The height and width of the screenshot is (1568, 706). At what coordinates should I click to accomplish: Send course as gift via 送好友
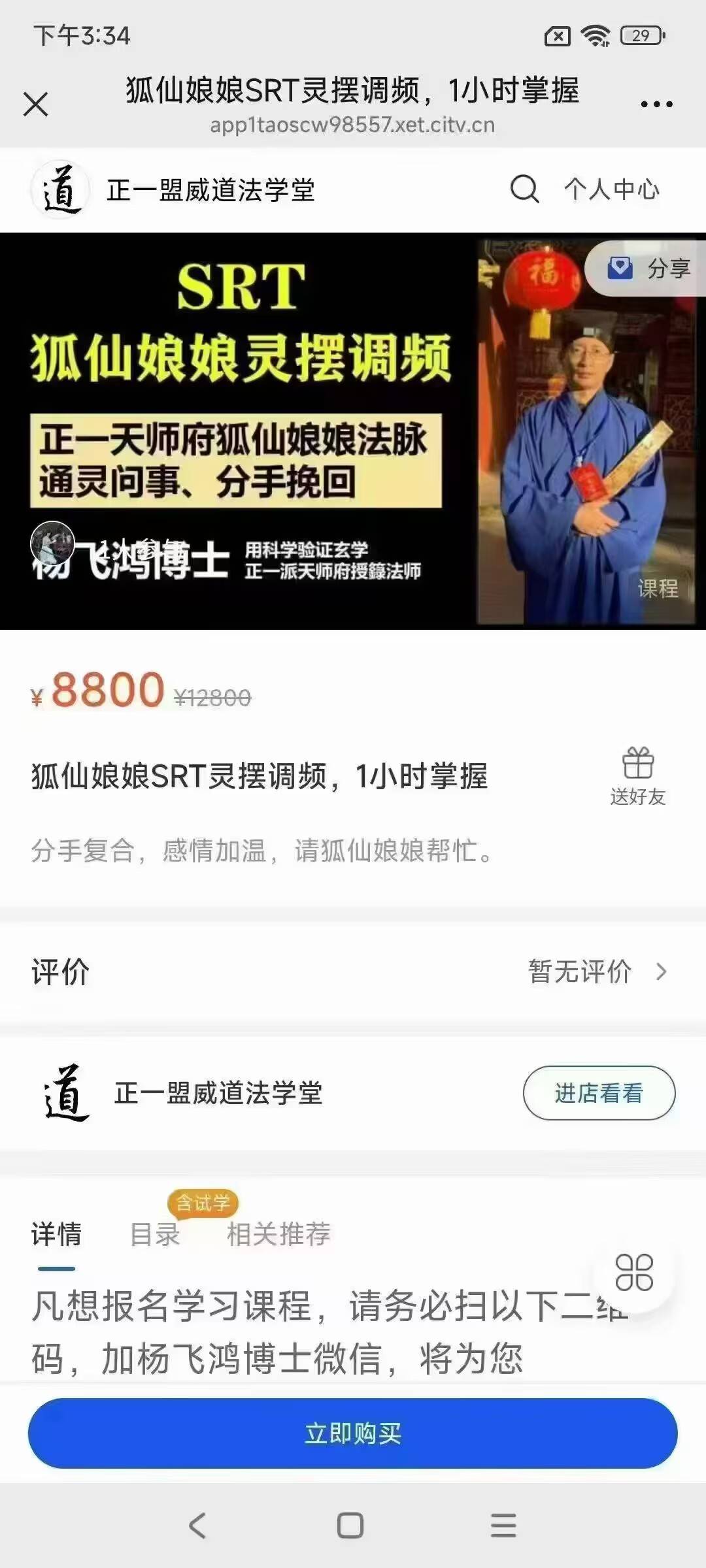637,776
